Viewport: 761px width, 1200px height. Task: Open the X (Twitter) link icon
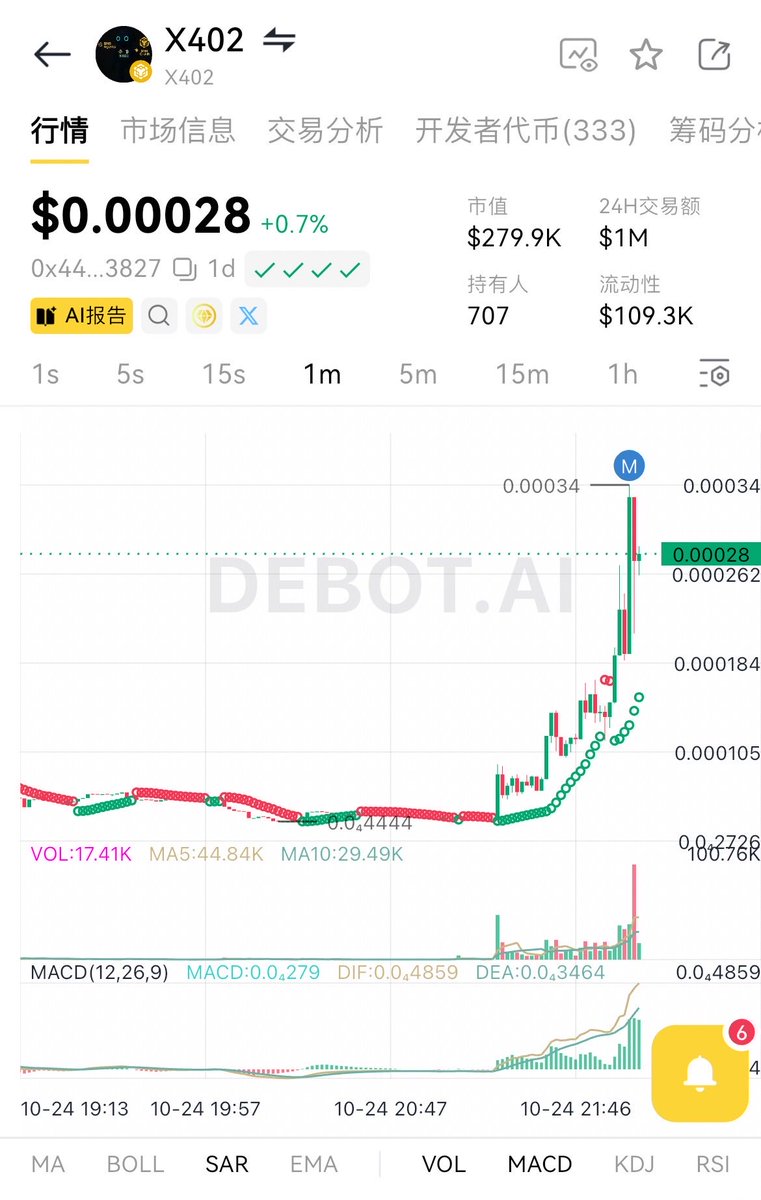click(248, 316)
